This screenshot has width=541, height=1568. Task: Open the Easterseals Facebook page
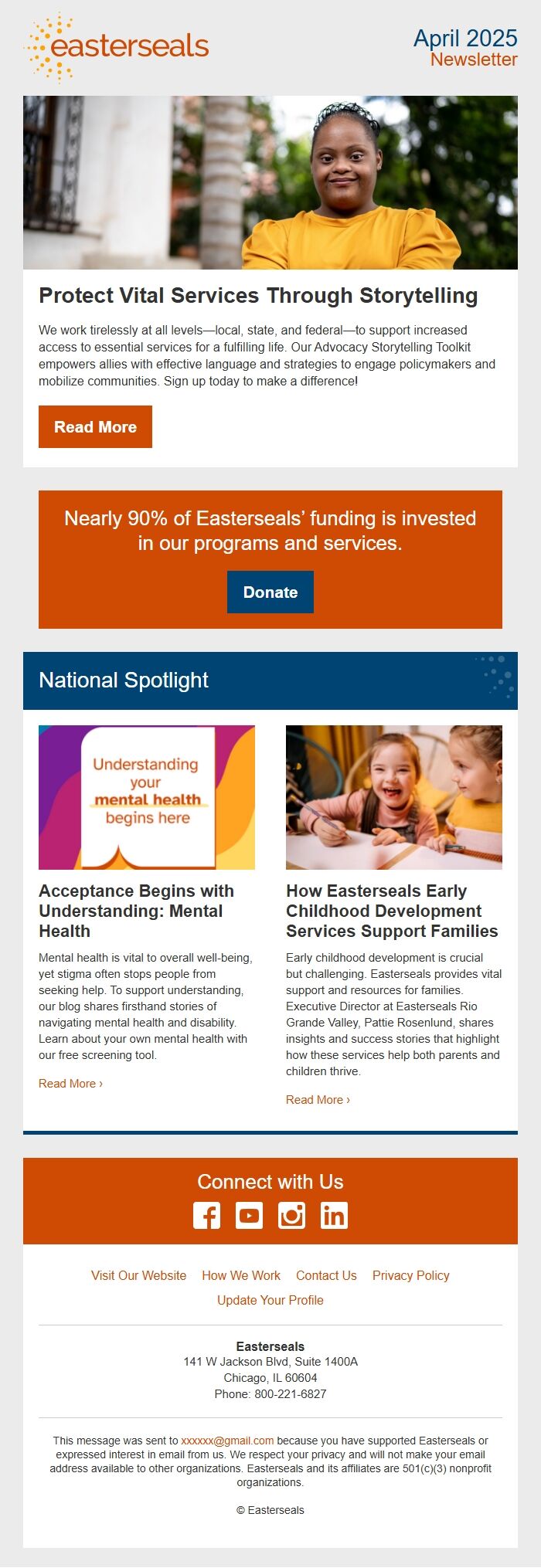(x=206, y=1215)
